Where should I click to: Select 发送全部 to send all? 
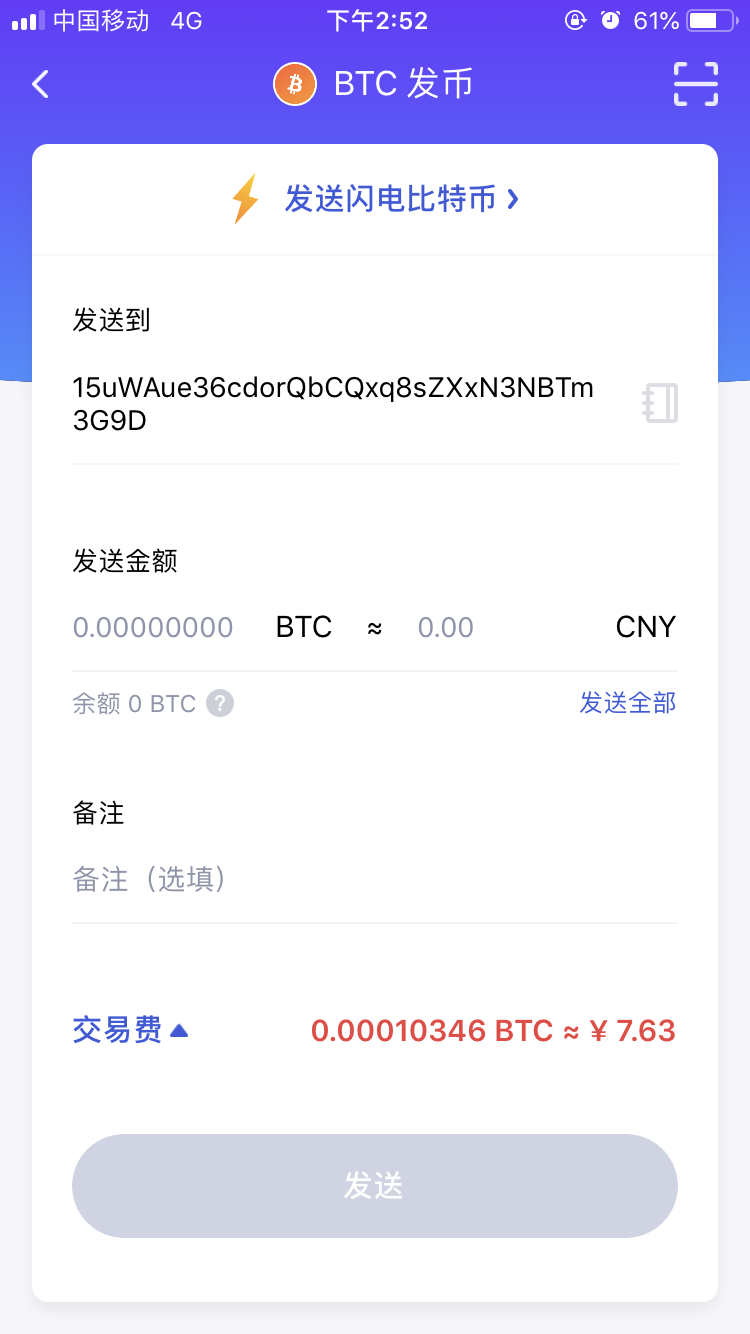627,703
